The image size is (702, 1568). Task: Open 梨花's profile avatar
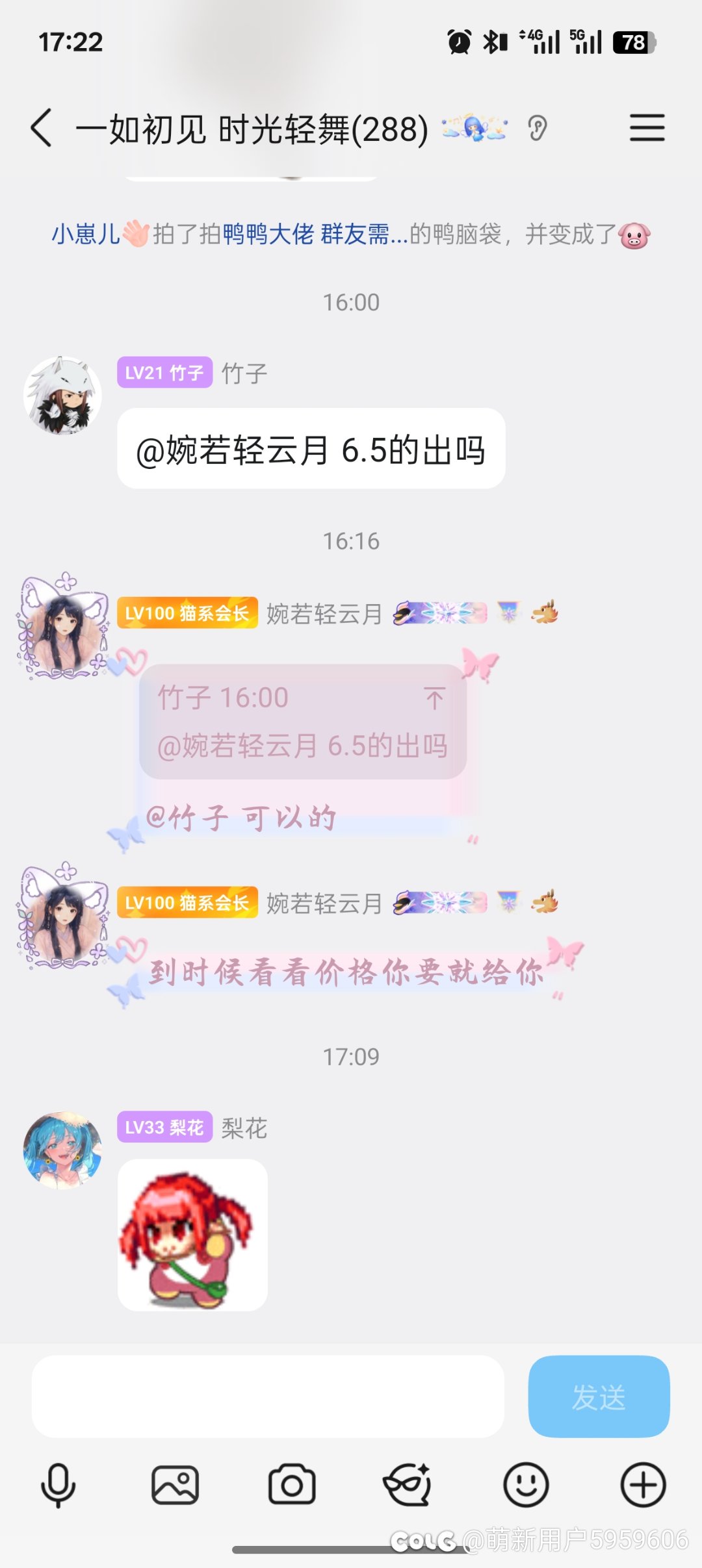point(62,1150)
